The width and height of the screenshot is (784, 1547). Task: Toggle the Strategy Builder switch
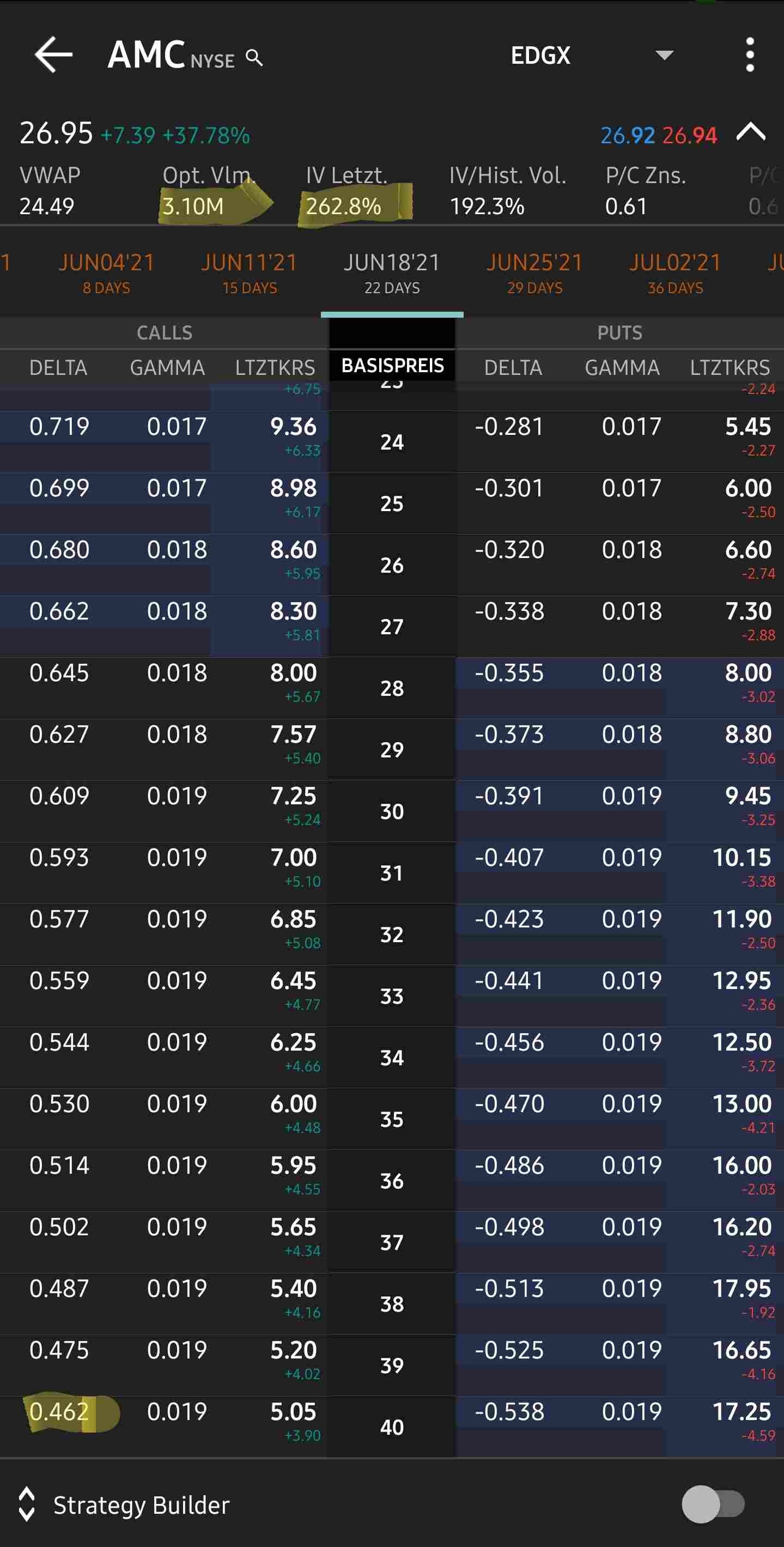click(x=713, y=1504)
